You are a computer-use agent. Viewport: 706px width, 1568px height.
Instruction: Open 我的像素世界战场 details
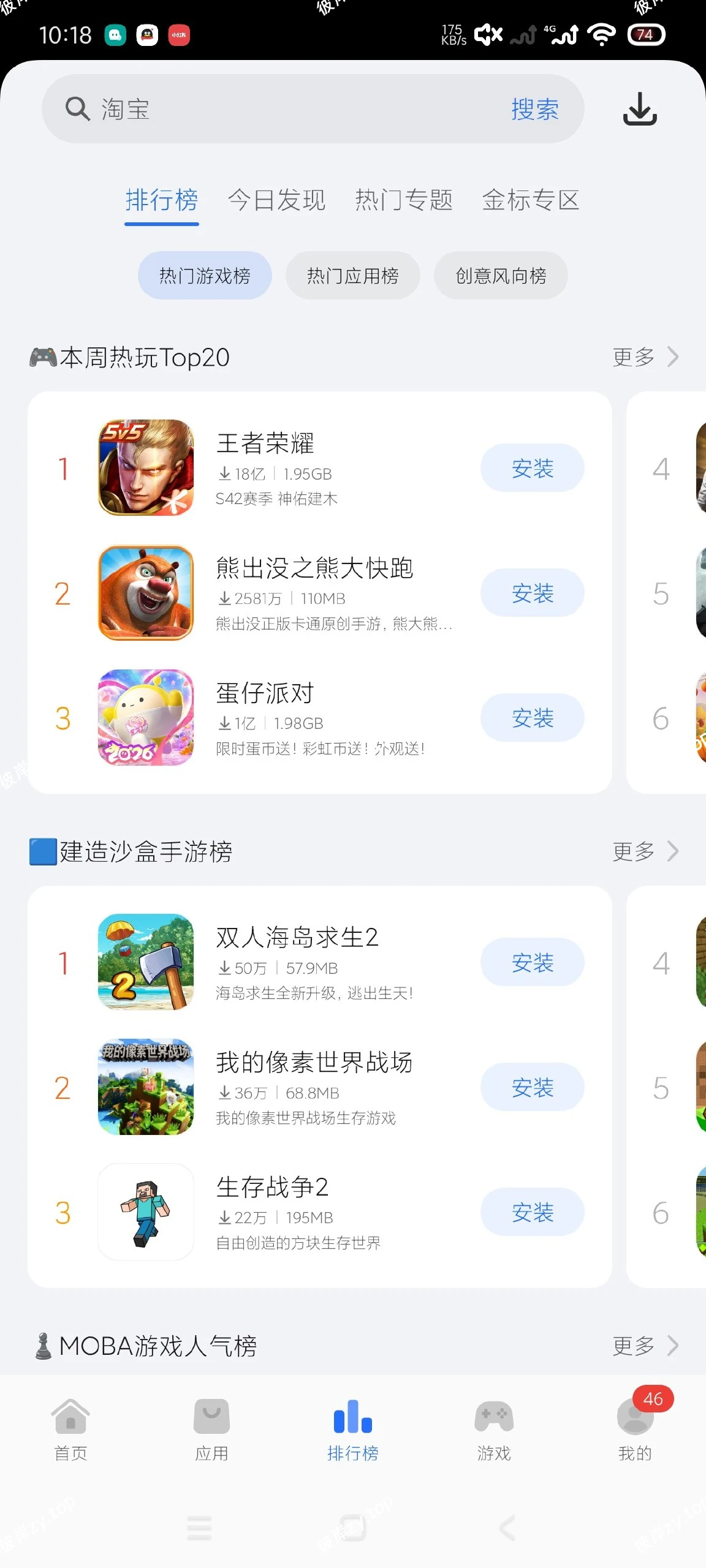click(314, 1063)
